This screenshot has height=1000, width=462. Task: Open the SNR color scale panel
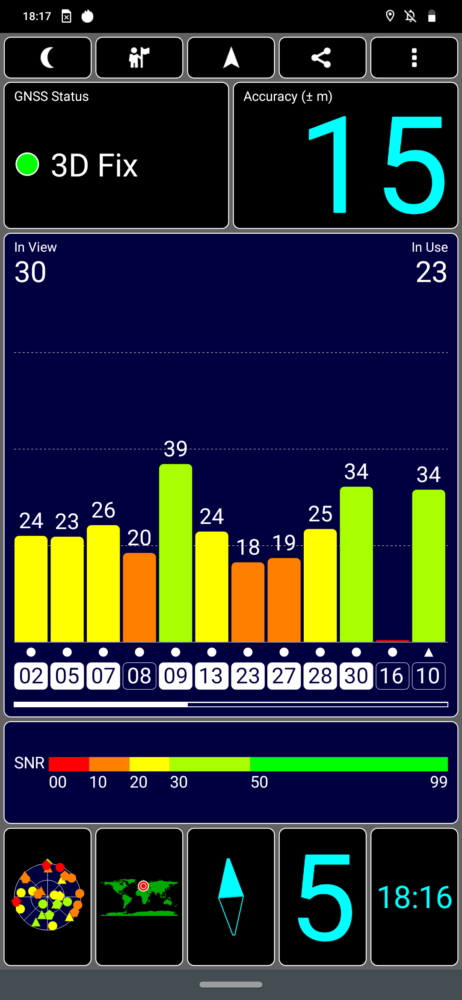pos(231,772)
